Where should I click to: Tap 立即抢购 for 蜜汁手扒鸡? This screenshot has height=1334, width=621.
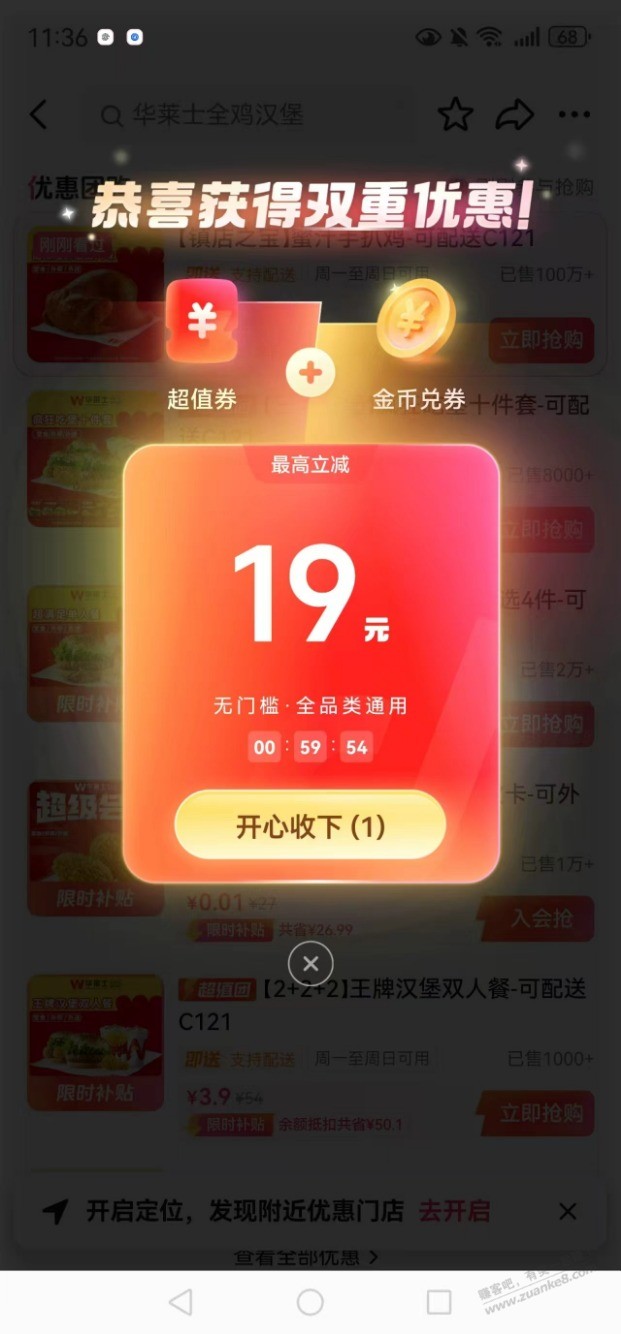pos(541,340)
